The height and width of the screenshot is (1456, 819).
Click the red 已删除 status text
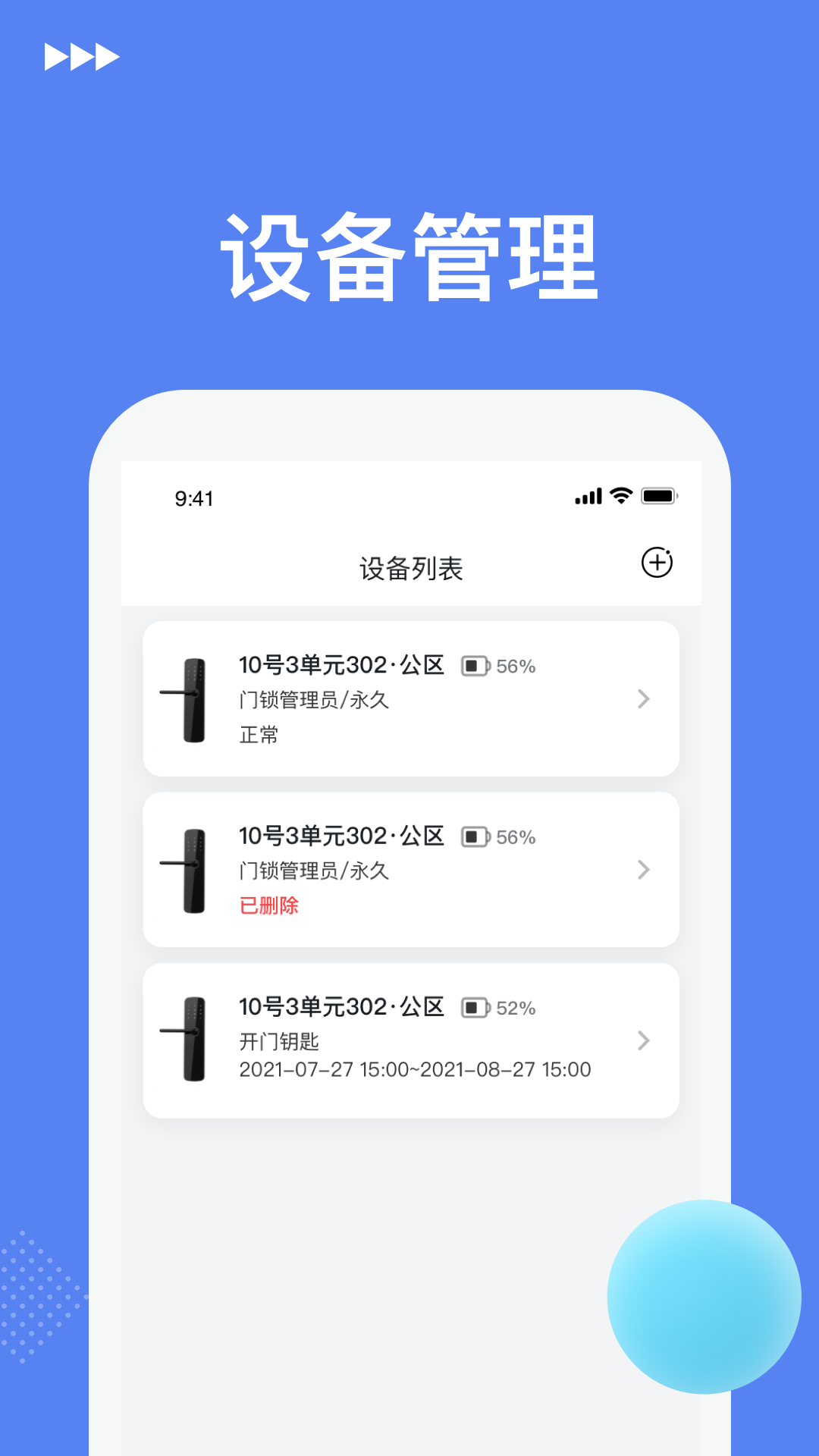click(267, 905)
